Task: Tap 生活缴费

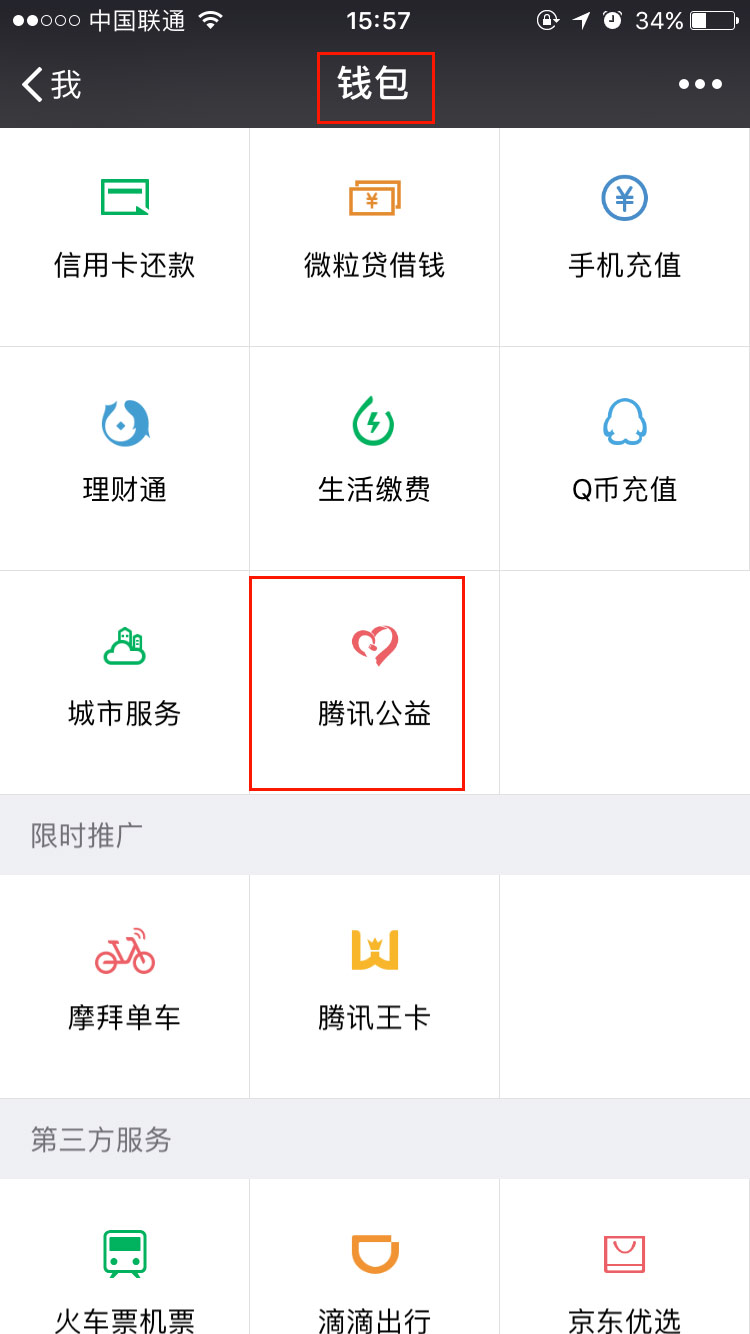Action: point(374,459)
